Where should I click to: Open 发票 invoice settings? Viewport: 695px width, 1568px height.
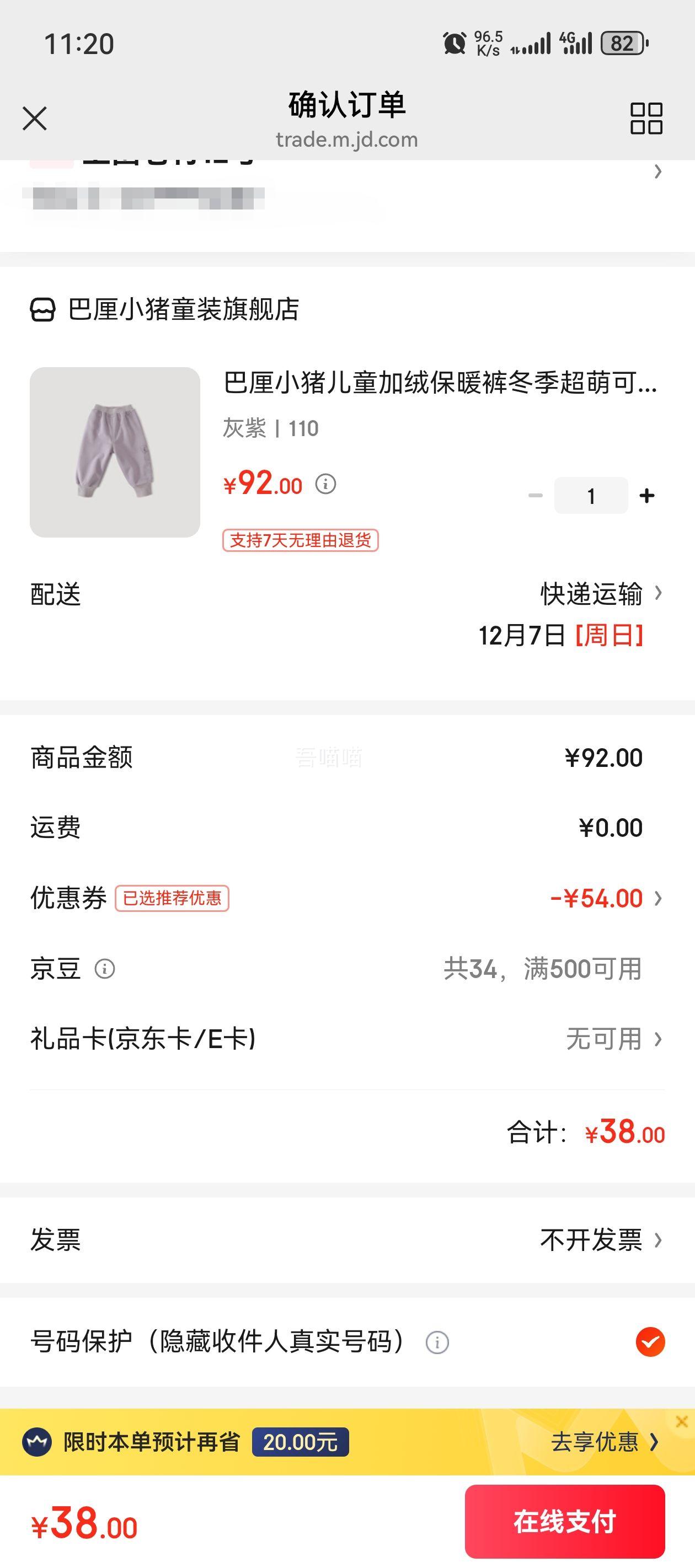click(600, 1240)
